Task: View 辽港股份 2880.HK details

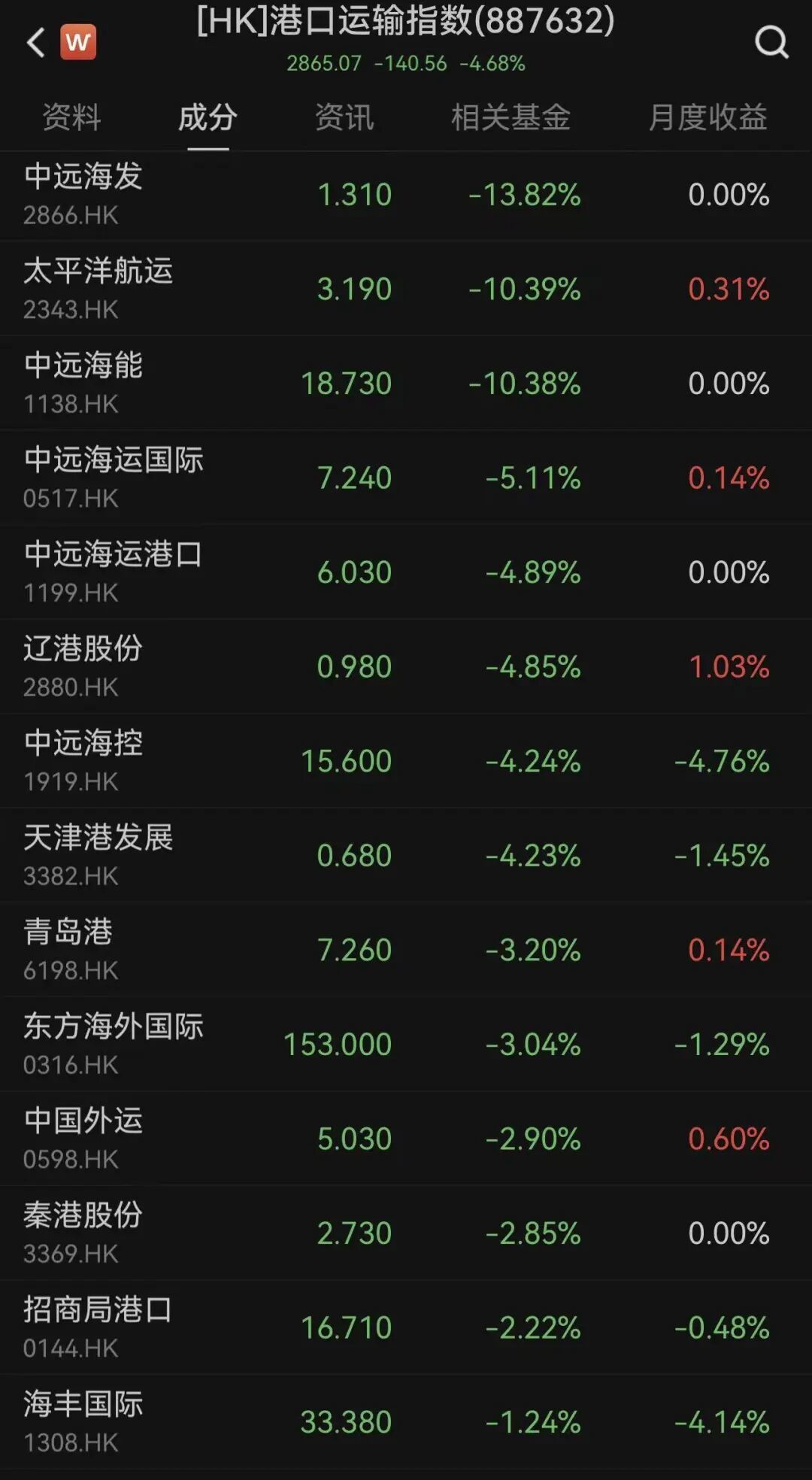Action: tap(406, 666)
